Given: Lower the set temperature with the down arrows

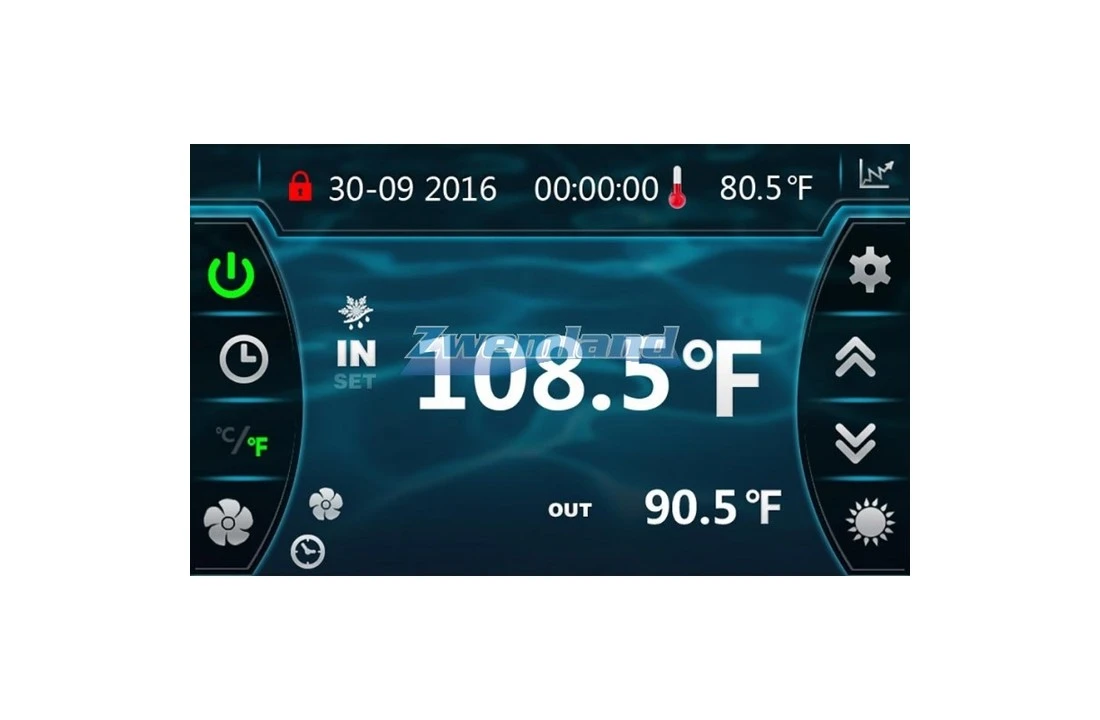Looking at the screenshot, I should (x=856, y=442).
